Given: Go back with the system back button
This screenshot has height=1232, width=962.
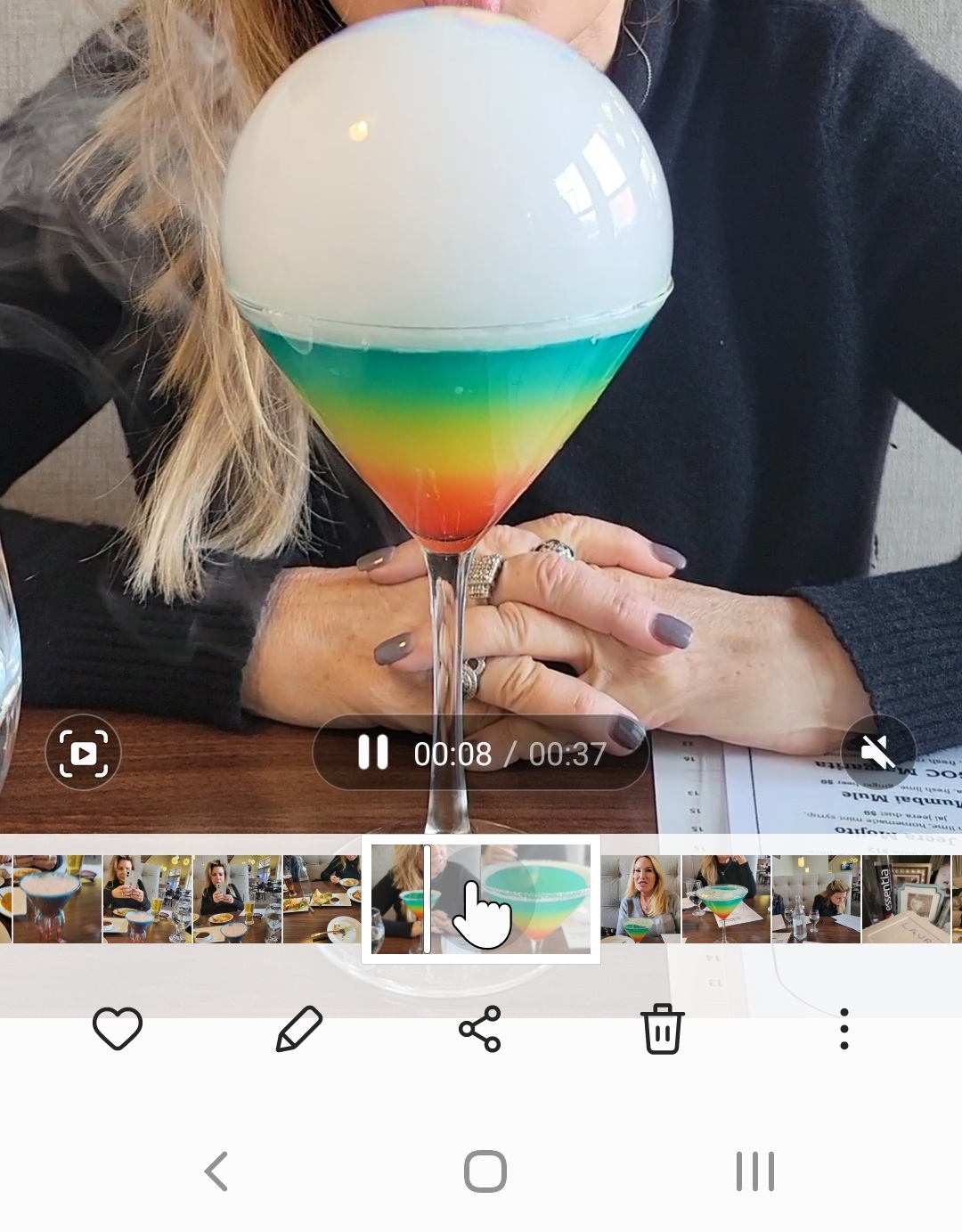Looking at the screenshot, I should pyautogui.click(x=216, y=1171).
